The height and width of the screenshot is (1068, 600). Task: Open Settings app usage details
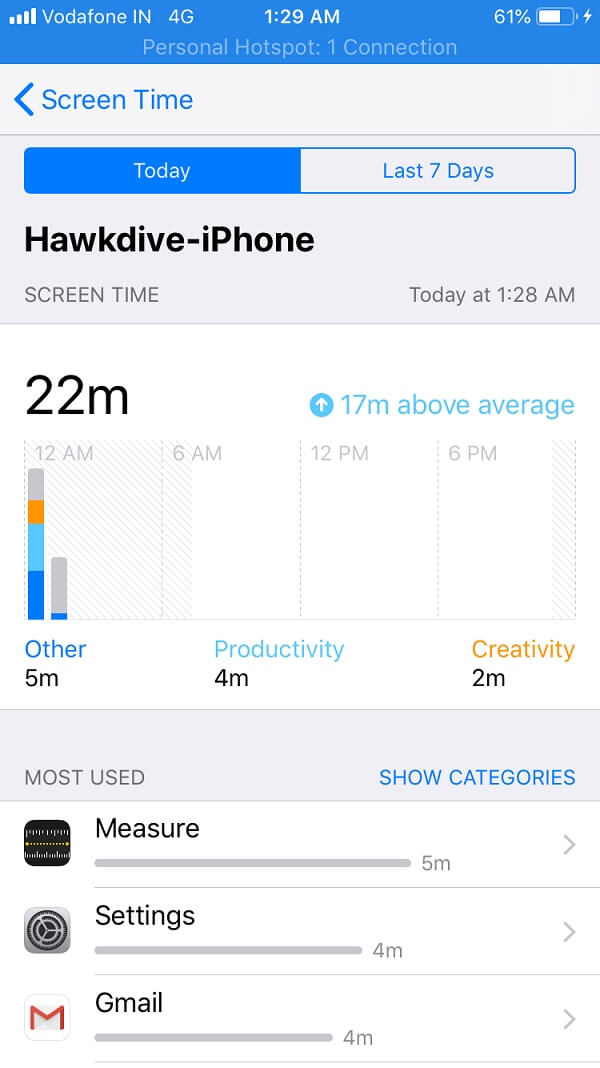point(300,932)
